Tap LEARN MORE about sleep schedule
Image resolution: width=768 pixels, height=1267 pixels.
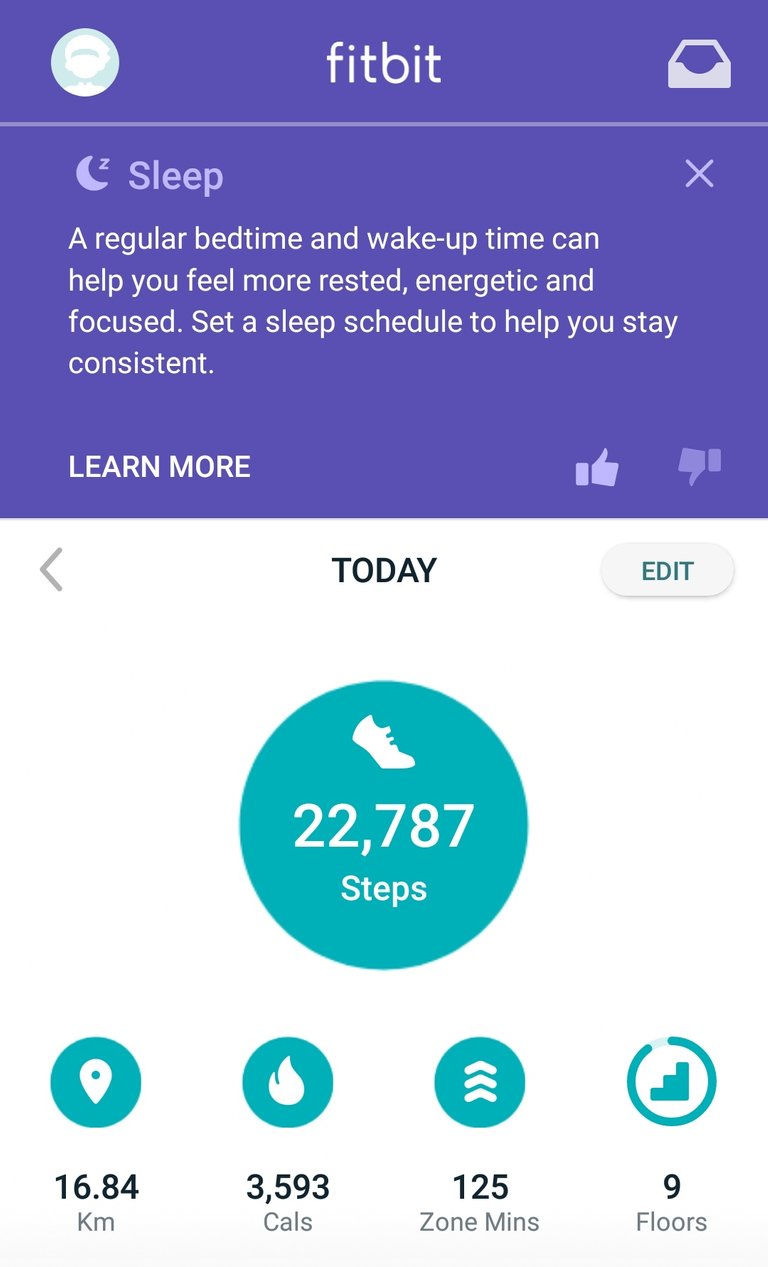(x=159, y=466)
